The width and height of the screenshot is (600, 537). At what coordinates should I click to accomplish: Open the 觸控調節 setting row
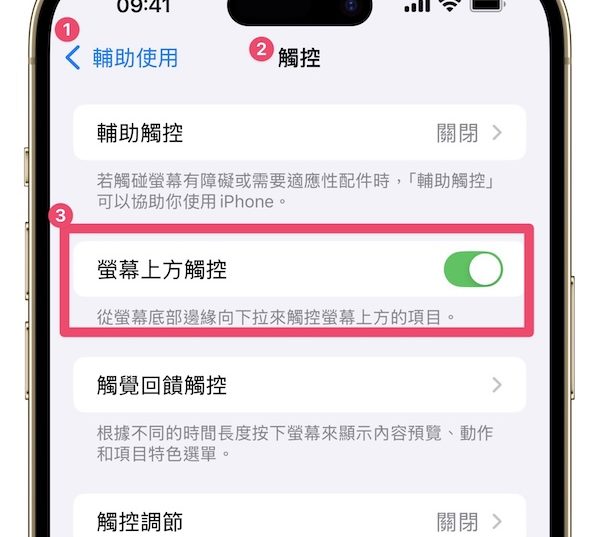[300, 521]
